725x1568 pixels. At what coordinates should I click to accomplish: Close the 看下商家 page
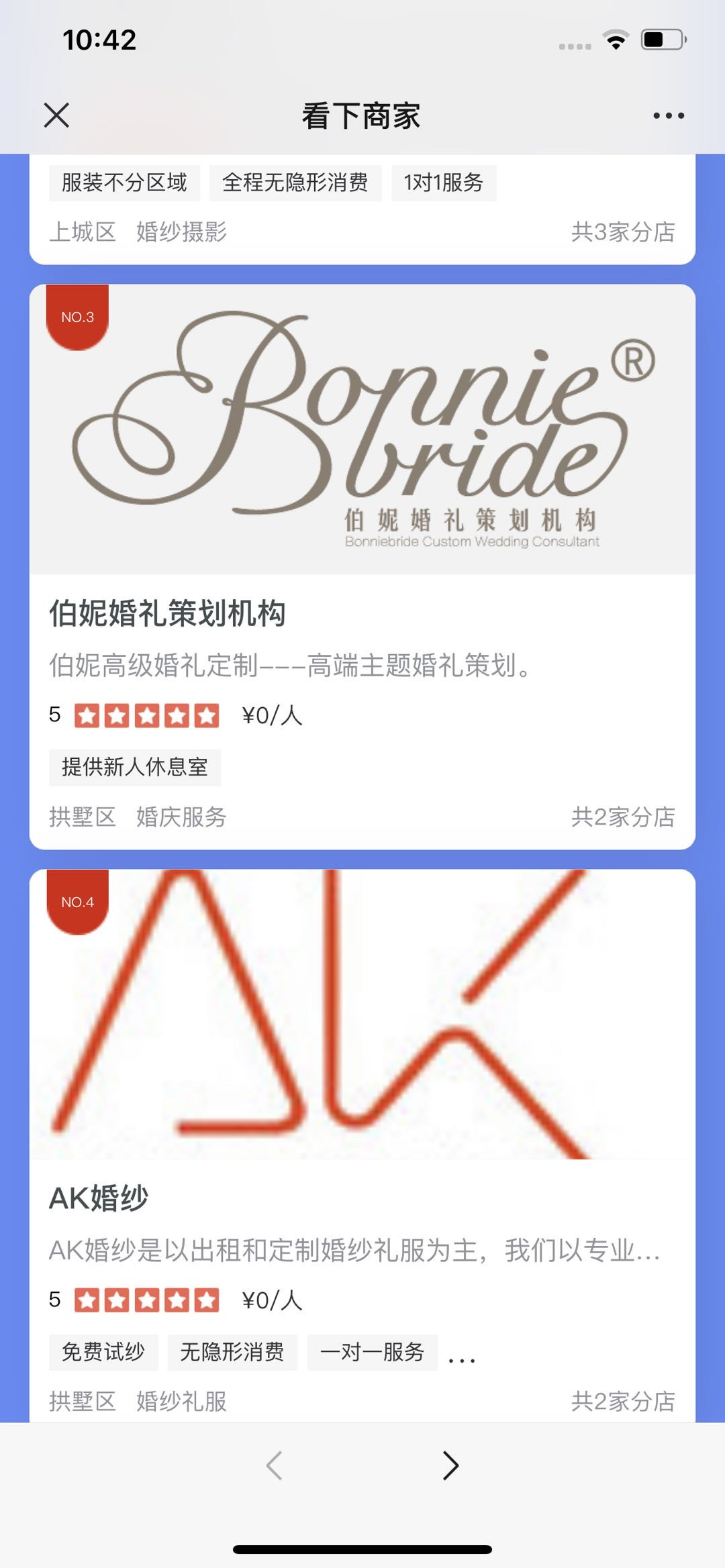tap(56, 115)
